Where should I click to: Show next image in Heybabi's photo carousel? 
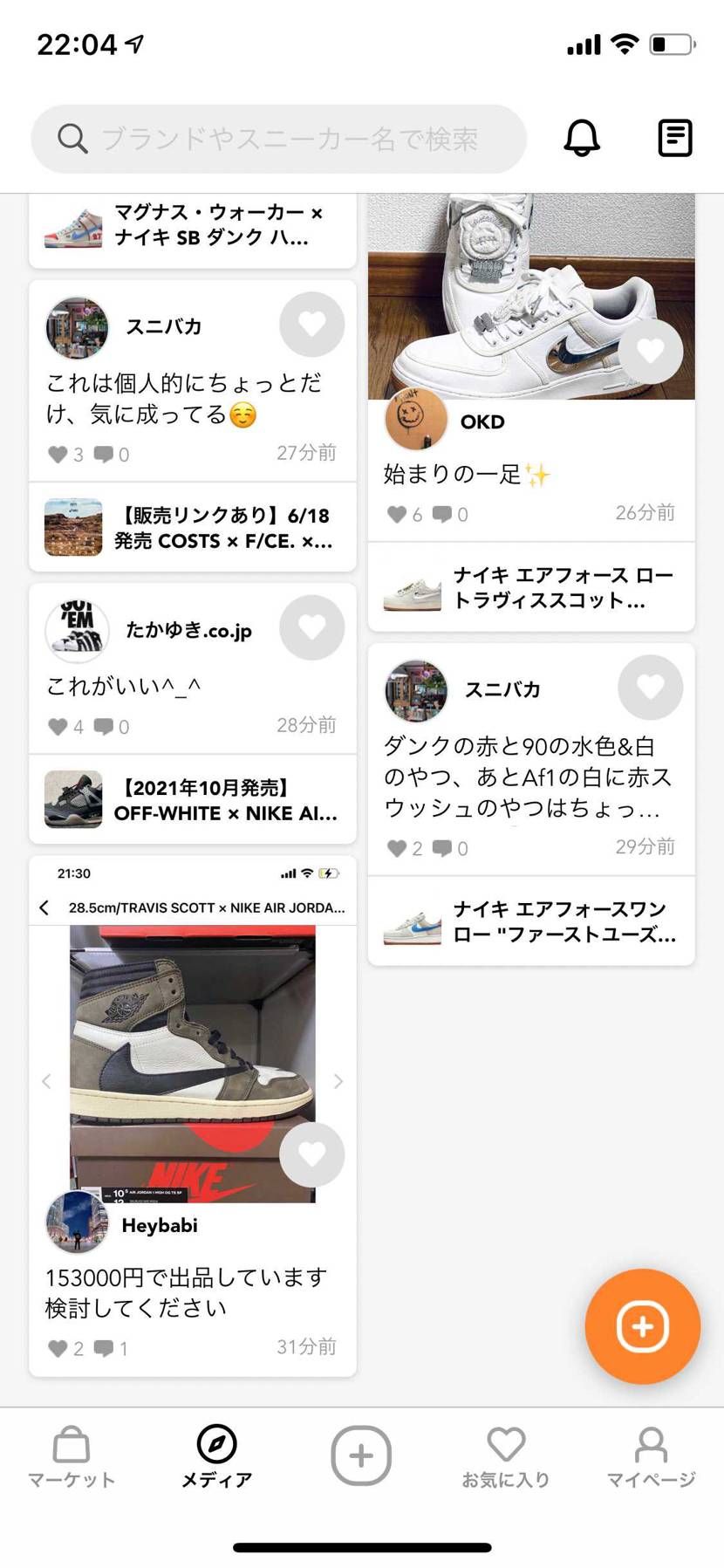[x=339, y=1081]
